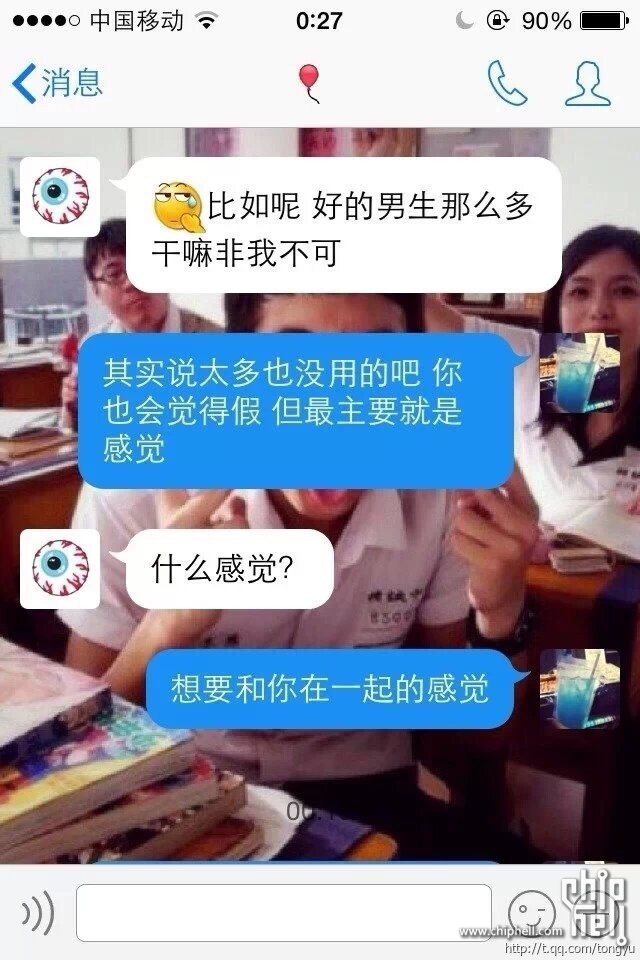This screenshot has width=640, height=960.
Task: Open the contact profile icon
Action: click(x=587, y=84)
